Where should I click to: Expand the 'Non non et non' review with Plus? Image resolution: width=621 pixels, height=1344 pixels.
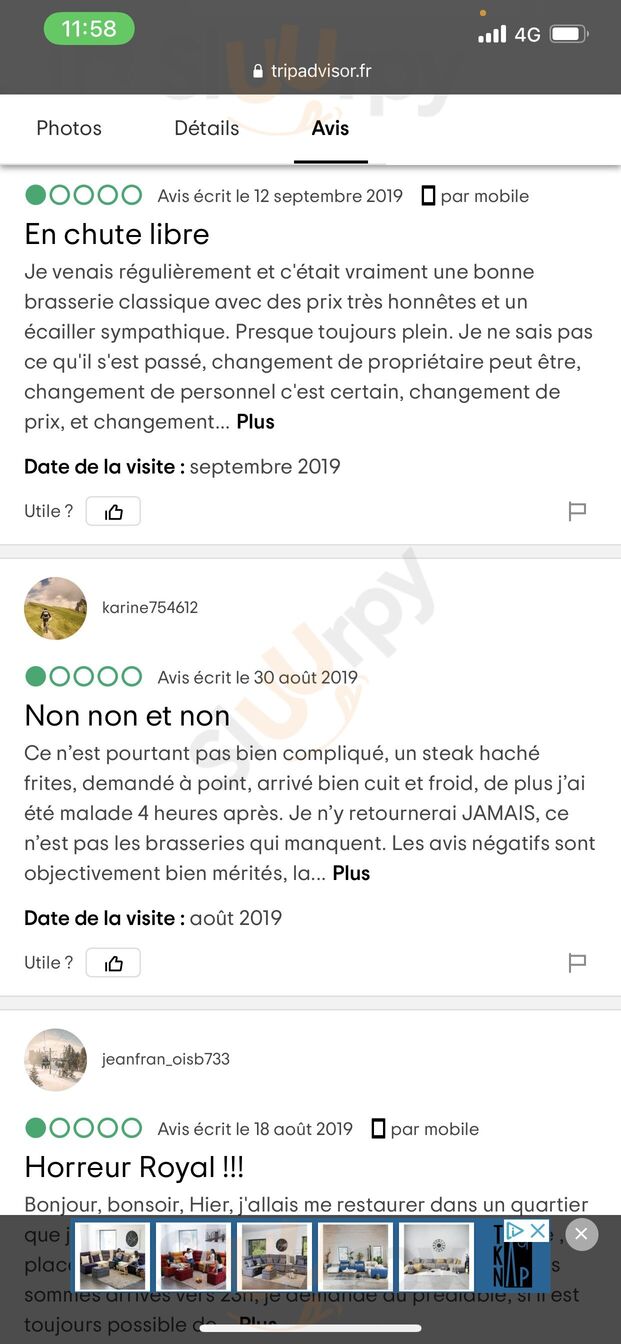[x=351, y=873]
